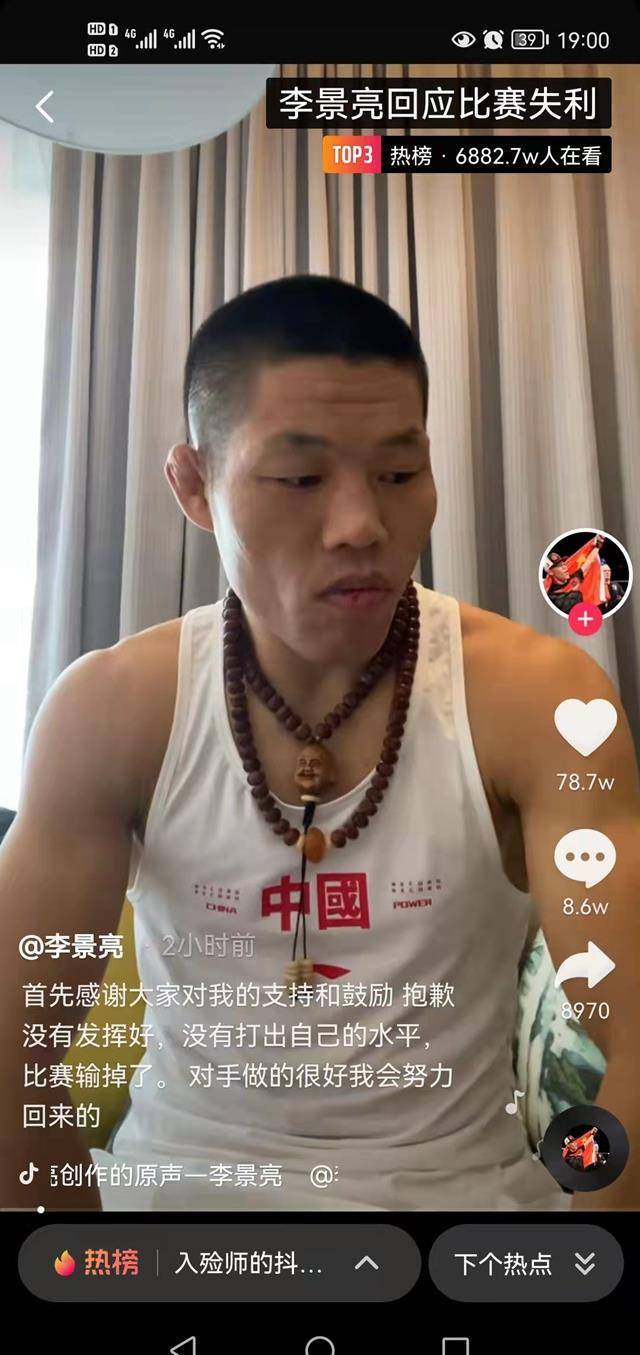
Task: Follow the creator via the plus badge
Action: tap(585, 619)
